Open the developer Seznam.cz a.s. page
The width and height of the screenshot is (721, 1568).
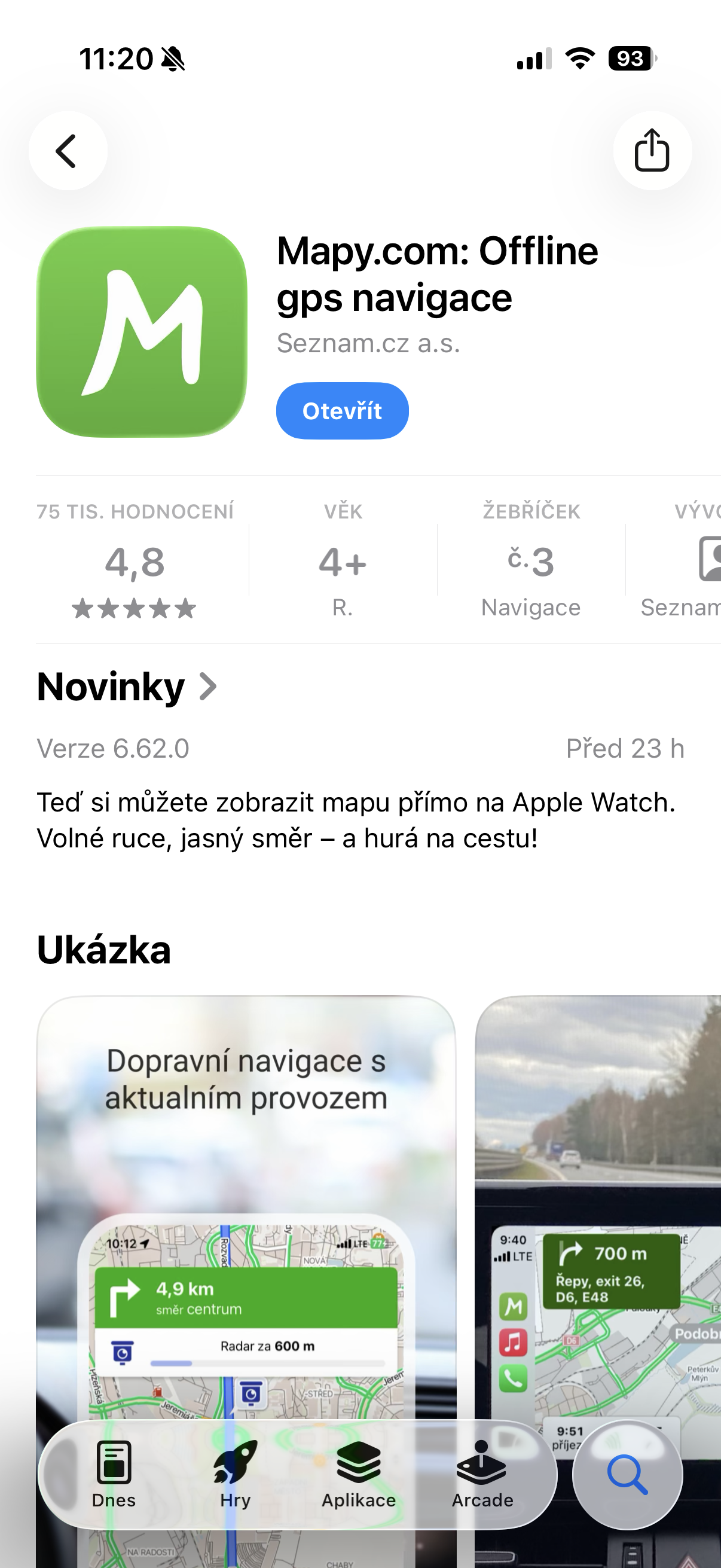point(368,344)
